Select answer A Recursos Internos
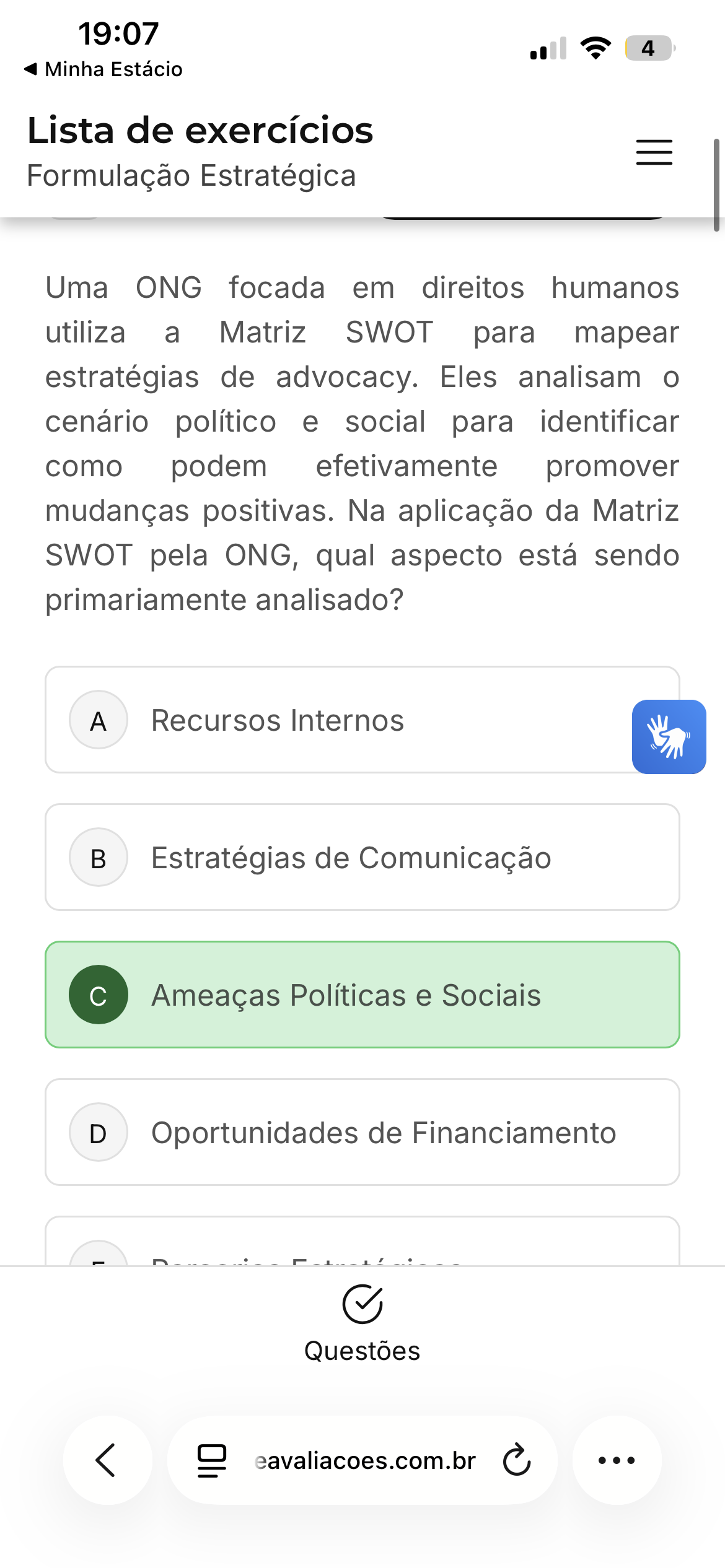Image resolution: width=725 pixels, height=1568 pixels. pyautogui.click(x=362, y=720)
